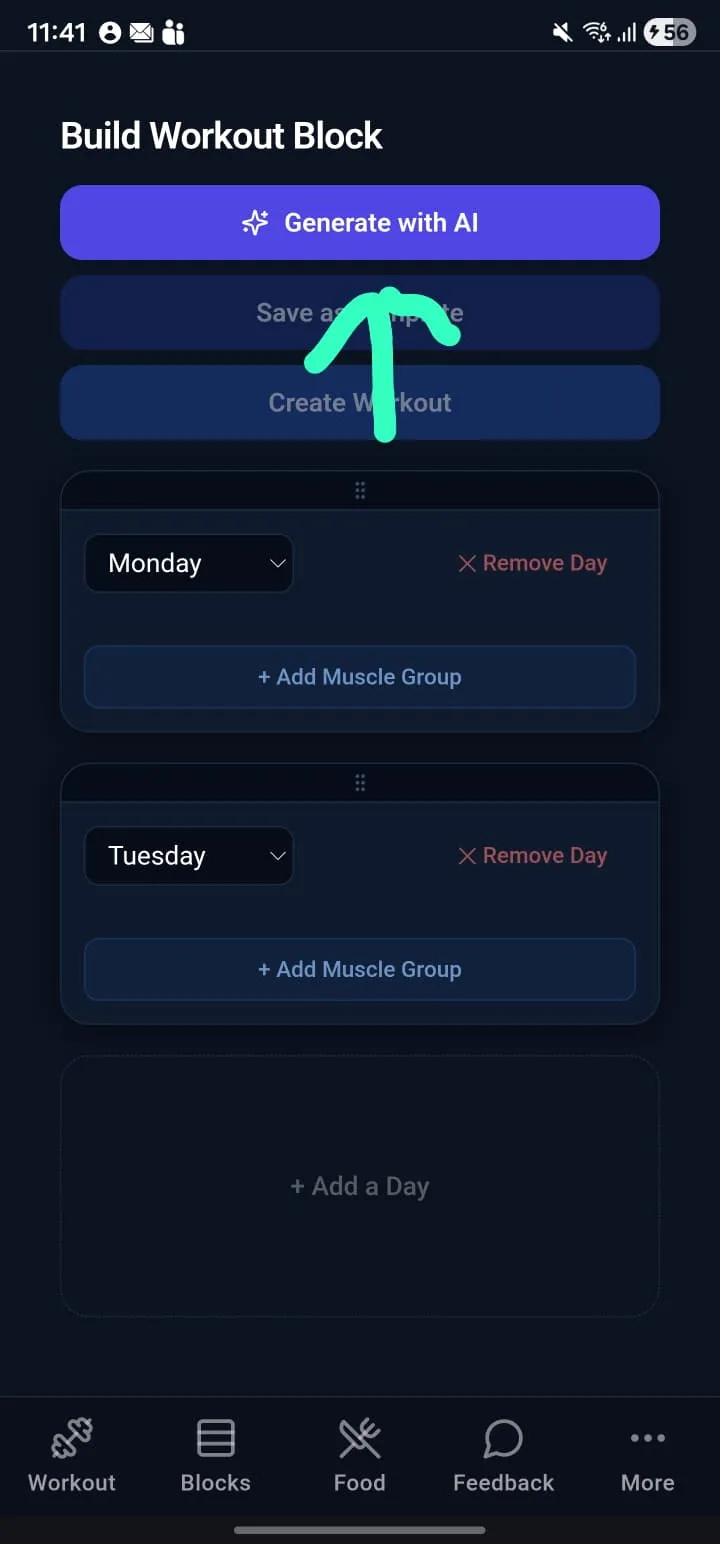Screen dimensions: 720x1544
Task: Switch to the Workout tab
Action: tap(72, 1455)
